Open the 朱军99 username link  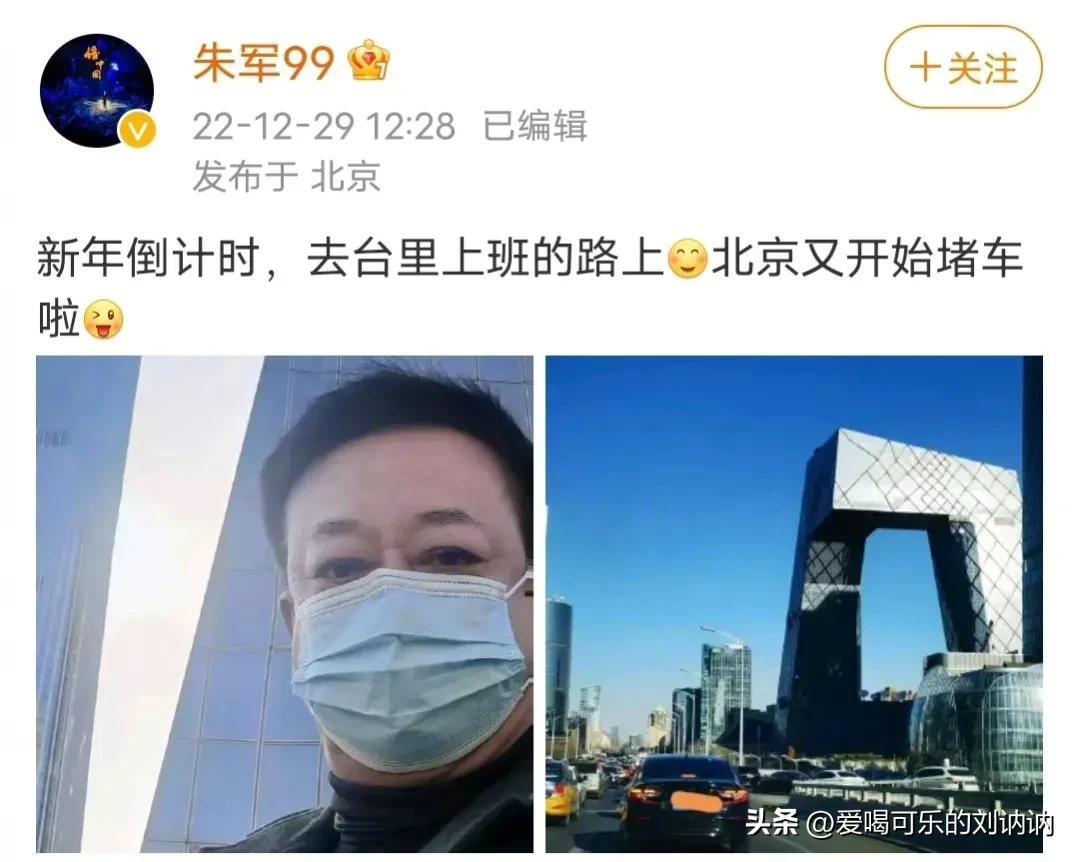coord(263,66)
